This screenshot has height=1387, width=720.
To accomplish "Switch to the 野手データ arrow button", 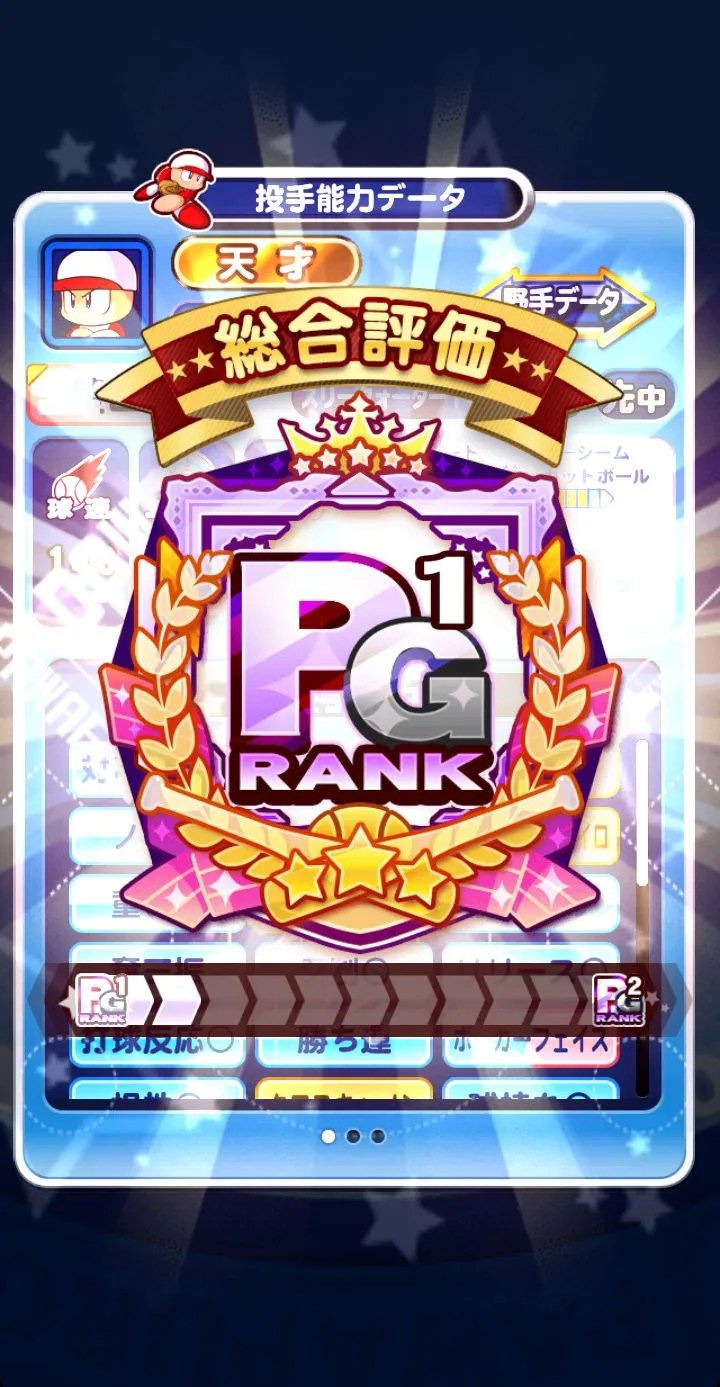I will click(566, 302).
